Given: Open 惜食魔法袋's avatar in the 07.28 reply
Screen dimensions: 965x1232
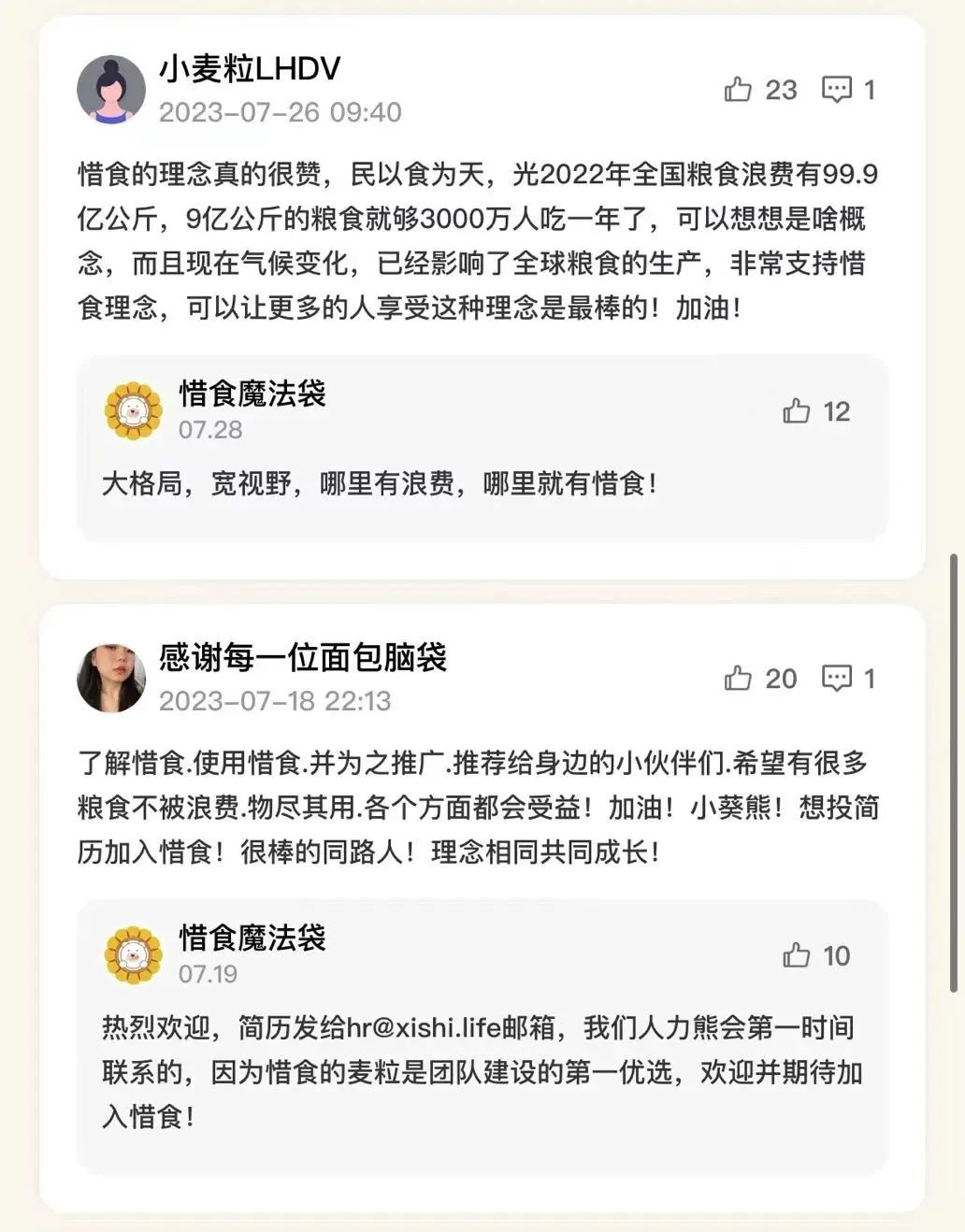Looking at the screenshot, I should (x=134, y=410).
